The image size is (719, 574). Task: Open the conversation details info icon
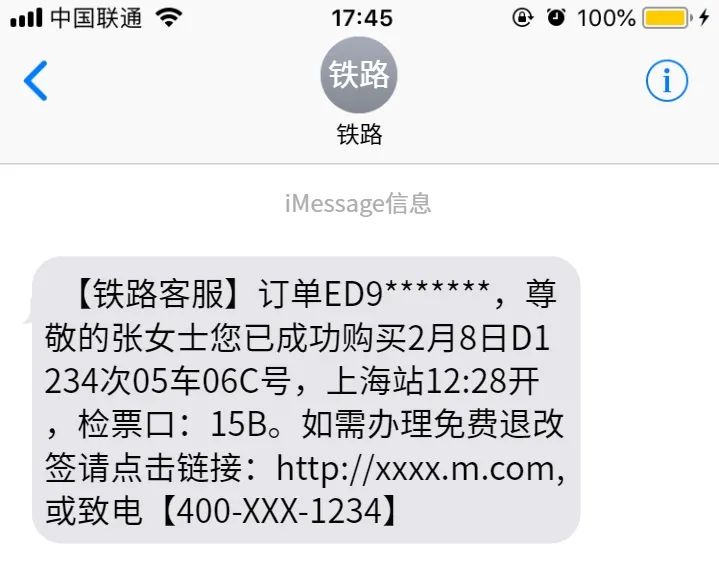pyautogui.click(x=666, y=81)
